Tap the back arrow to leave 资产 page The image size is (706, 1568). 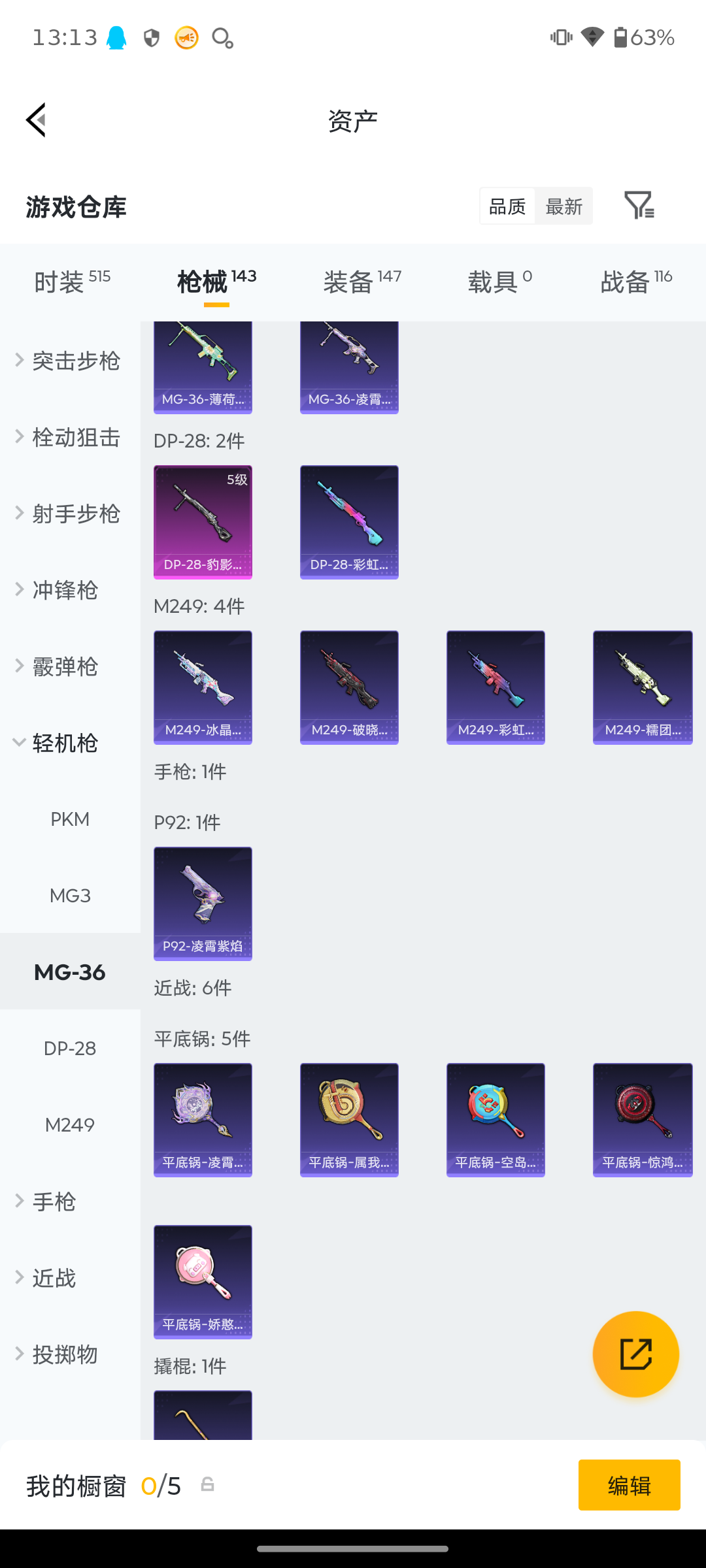pos(36,120)
